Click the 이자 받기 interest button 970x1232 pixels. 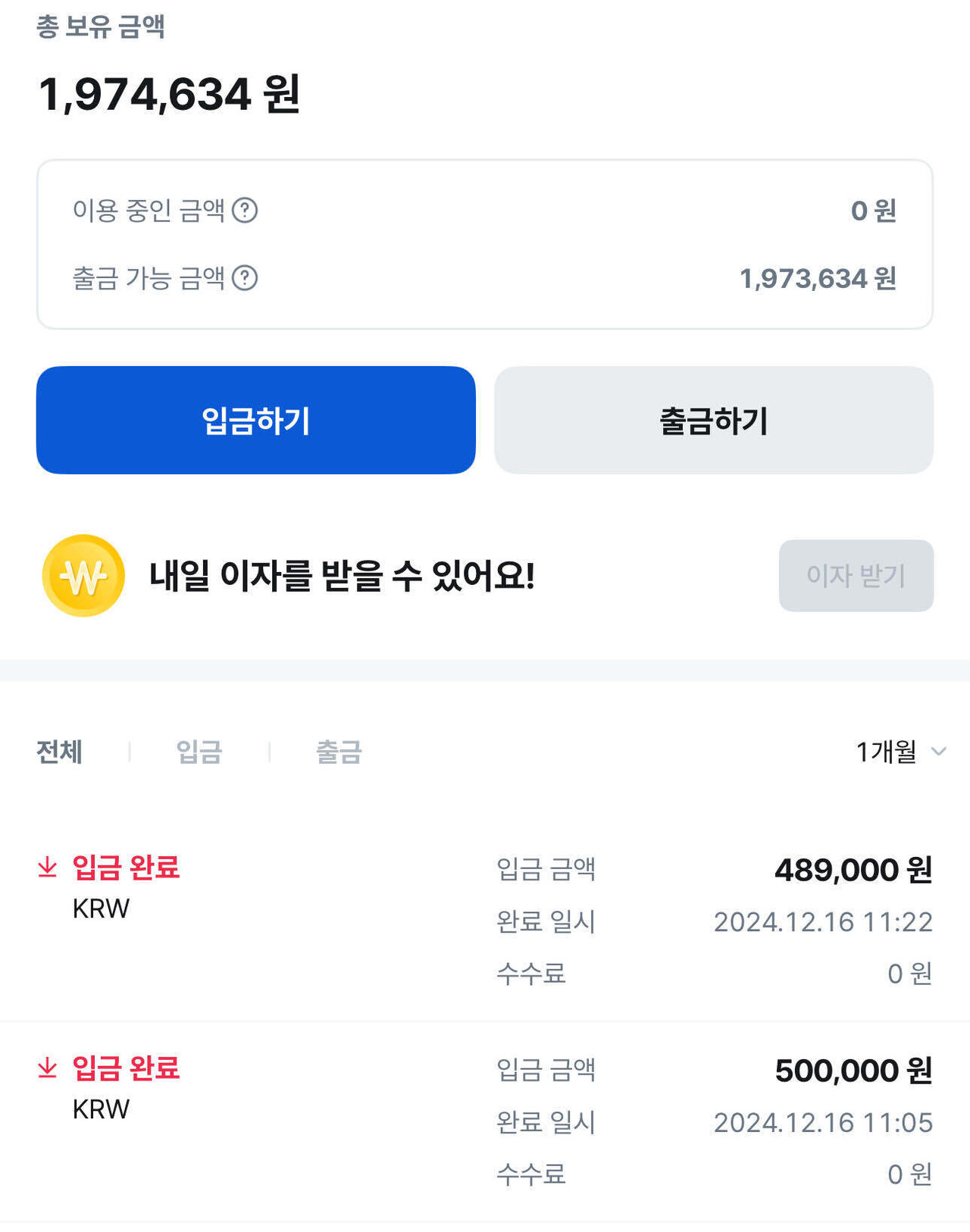[856, 576]
